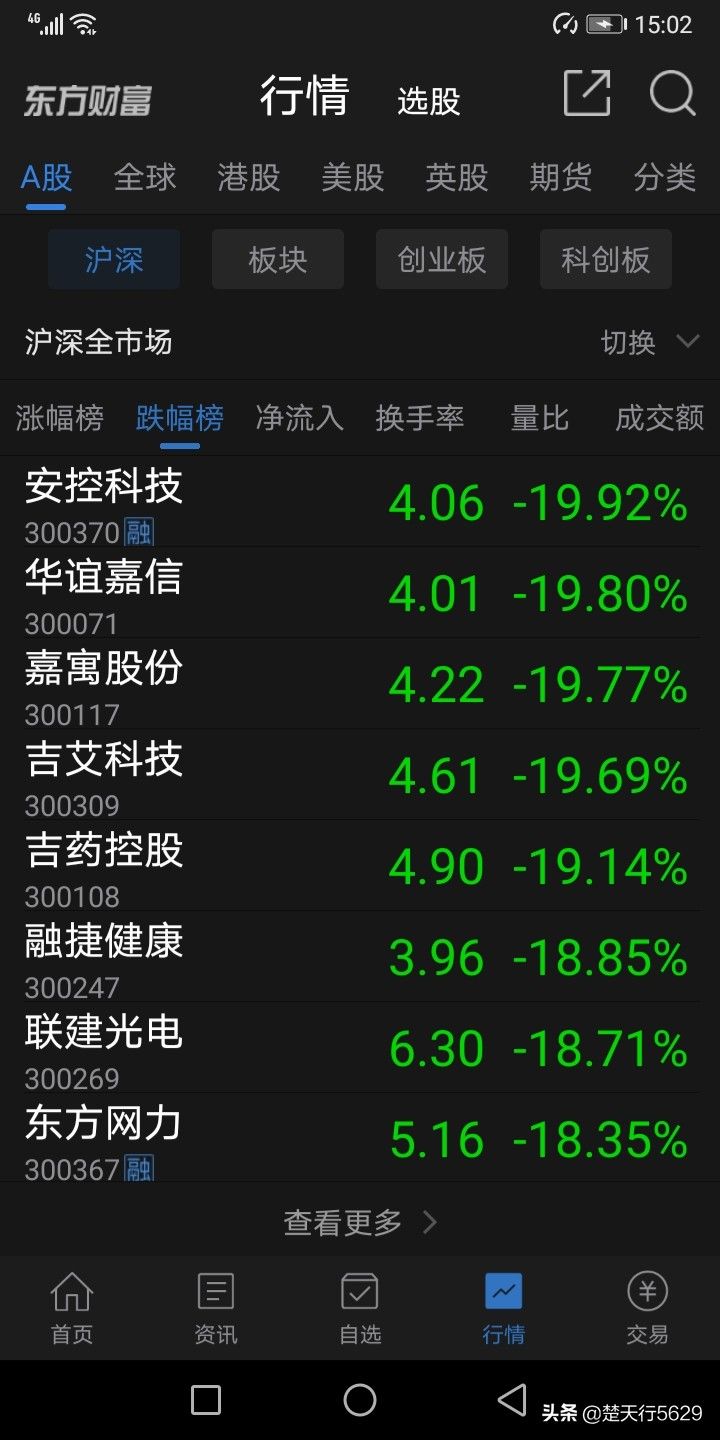Tap the 科创板 chip
Screen dimensions: 720x1440
coord(606,260)
